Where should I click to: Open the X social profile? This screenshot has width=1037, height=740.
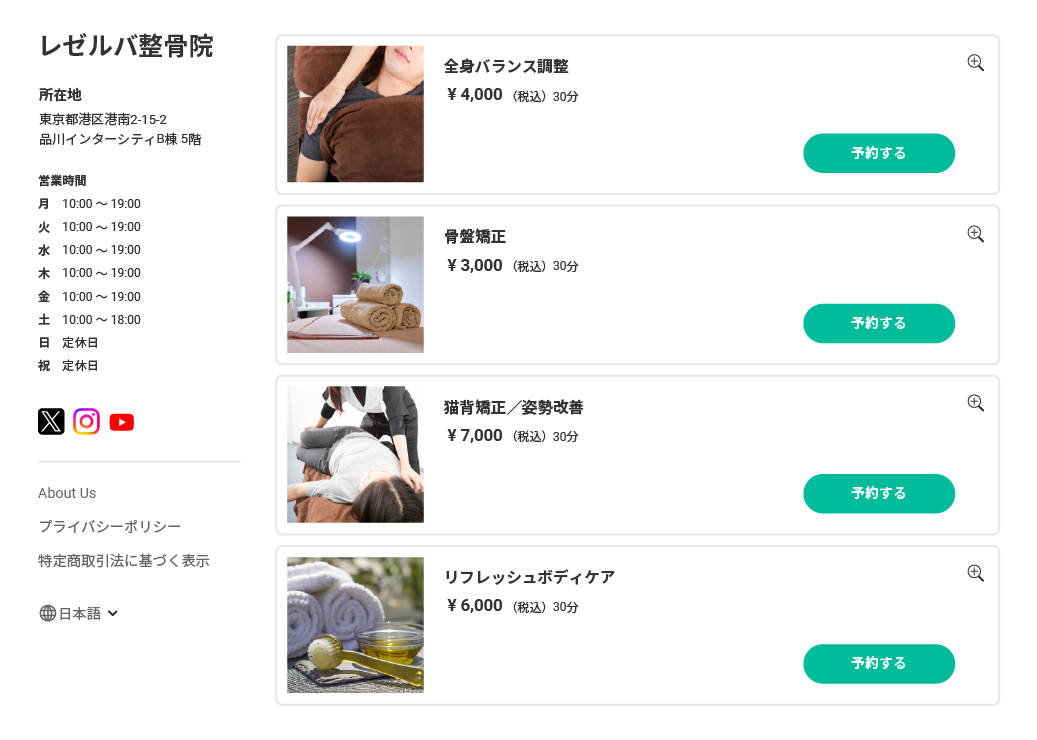click(51, 422)
